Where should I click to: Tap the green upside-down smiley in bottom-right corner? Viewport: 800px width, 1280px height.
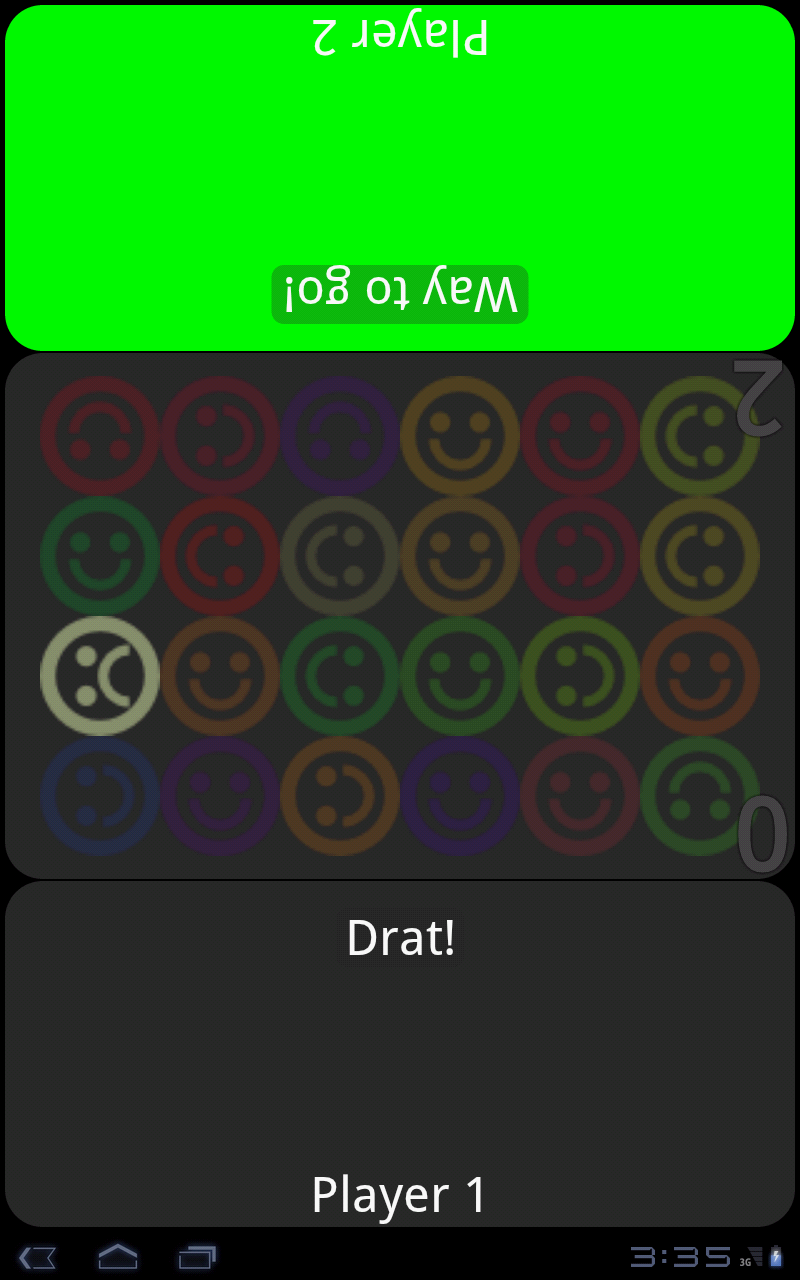(x=700, y=797)
